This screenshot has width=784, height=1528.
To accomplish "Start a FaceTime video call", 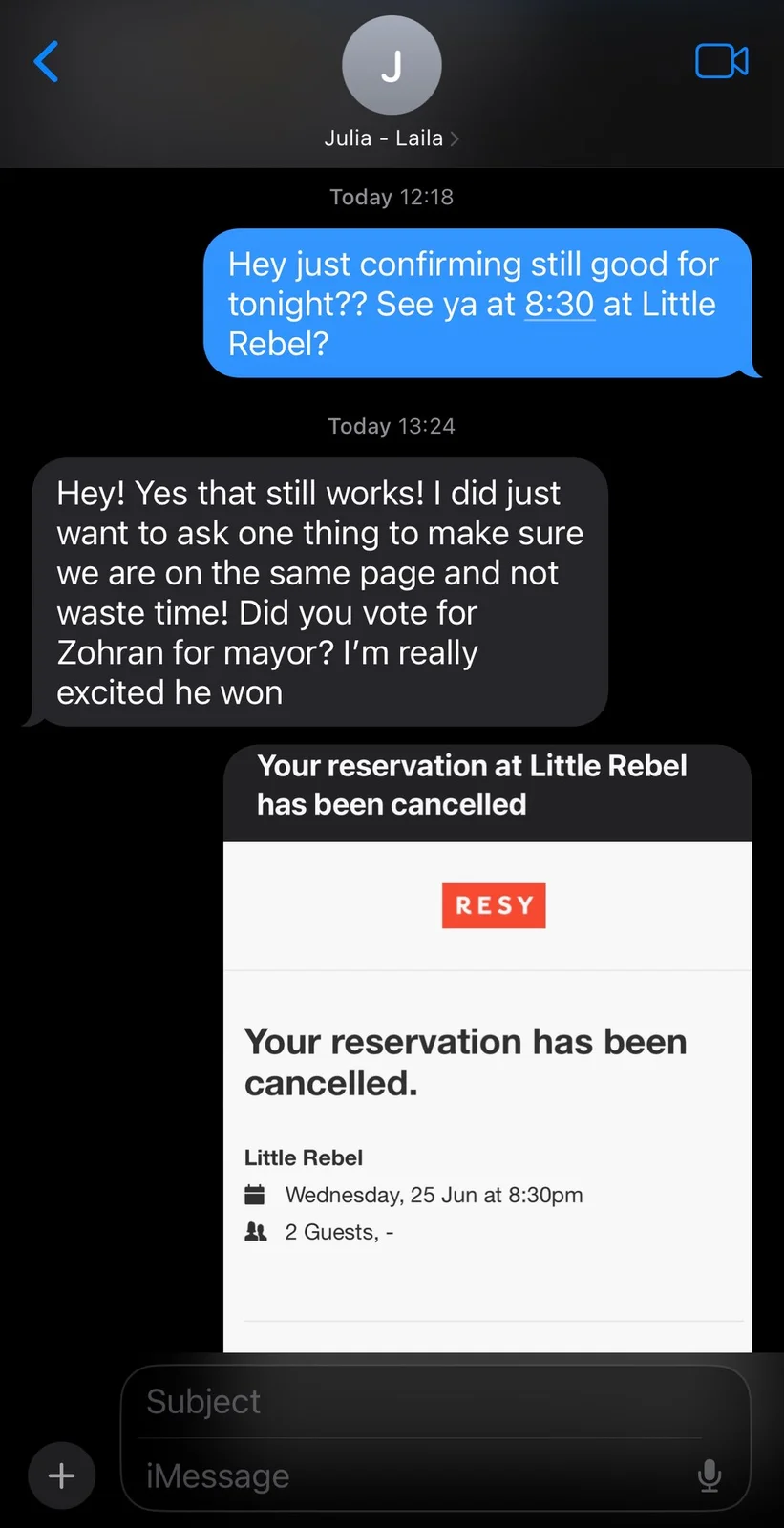I will pos(721,62).
